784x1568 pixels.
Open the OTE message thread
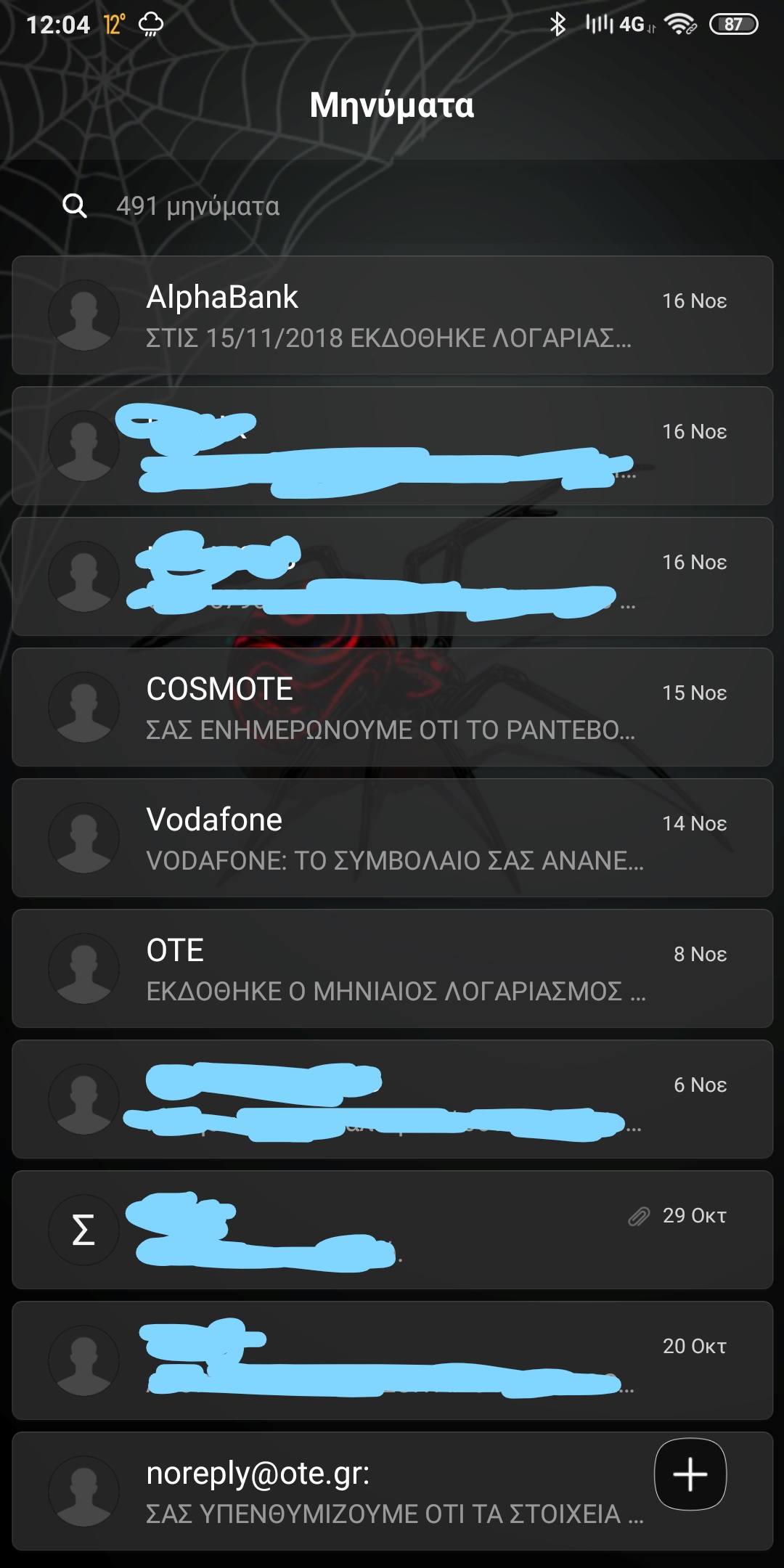[392, 969]
